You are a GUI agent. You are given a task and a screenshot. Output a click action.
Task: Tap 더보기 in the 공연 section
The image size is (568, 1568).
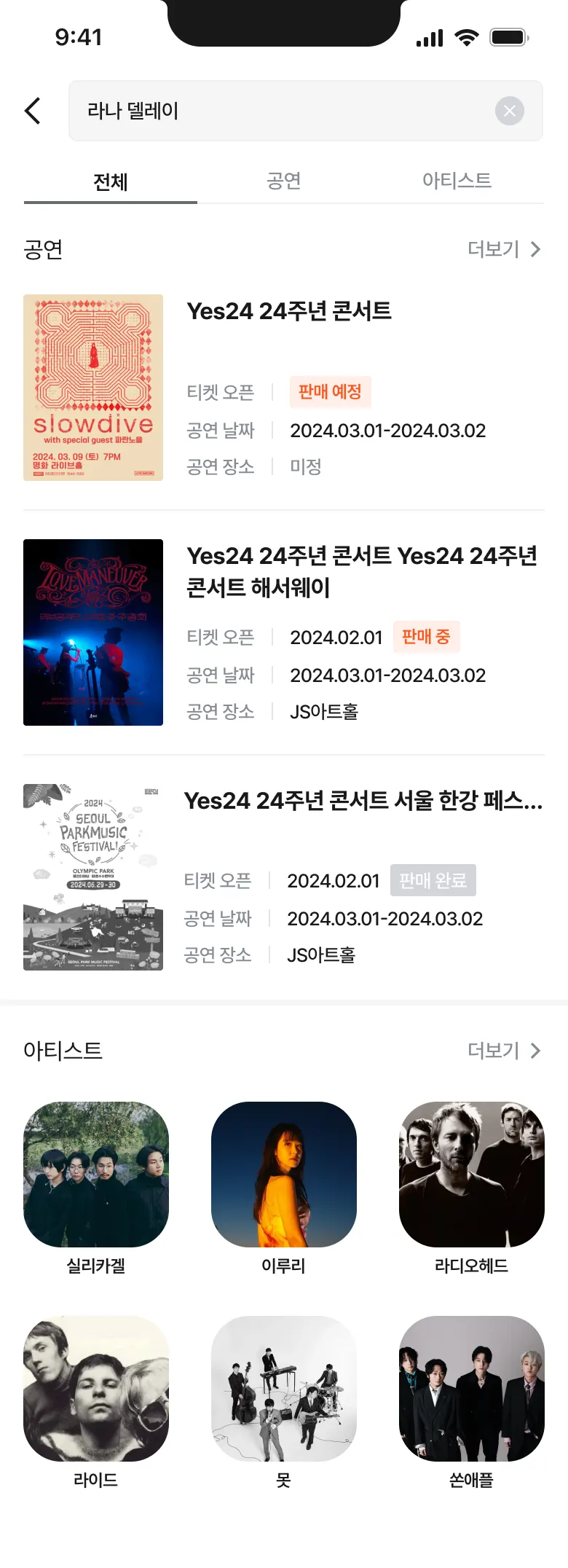tap(504, 249)
